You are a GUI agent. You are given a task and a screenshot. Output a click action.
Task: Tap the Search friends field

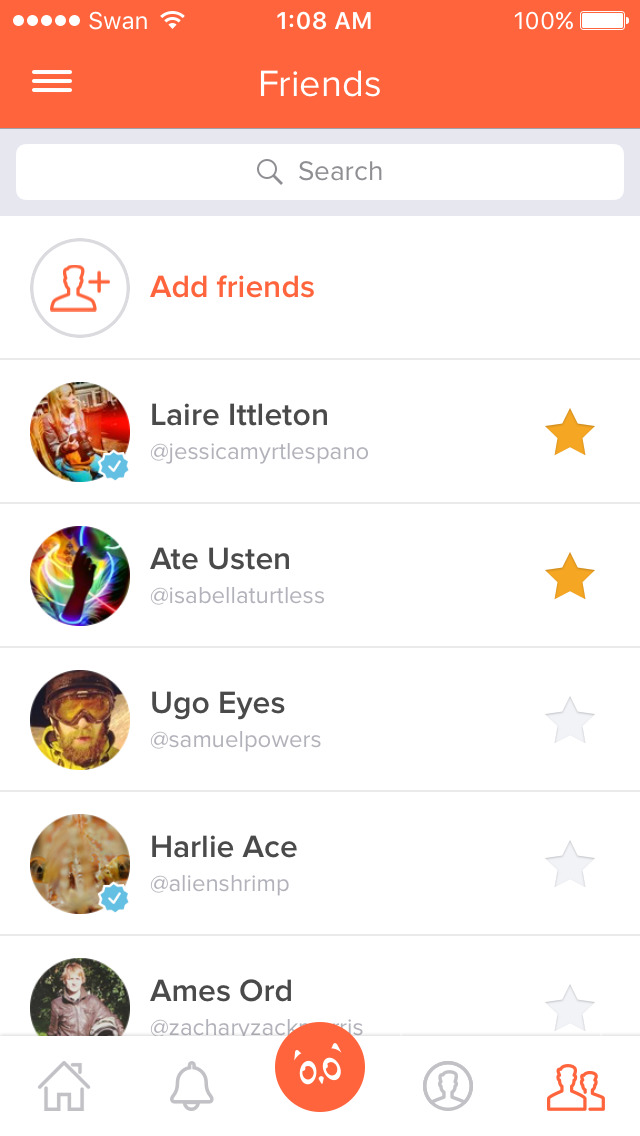tap(320, 172)
